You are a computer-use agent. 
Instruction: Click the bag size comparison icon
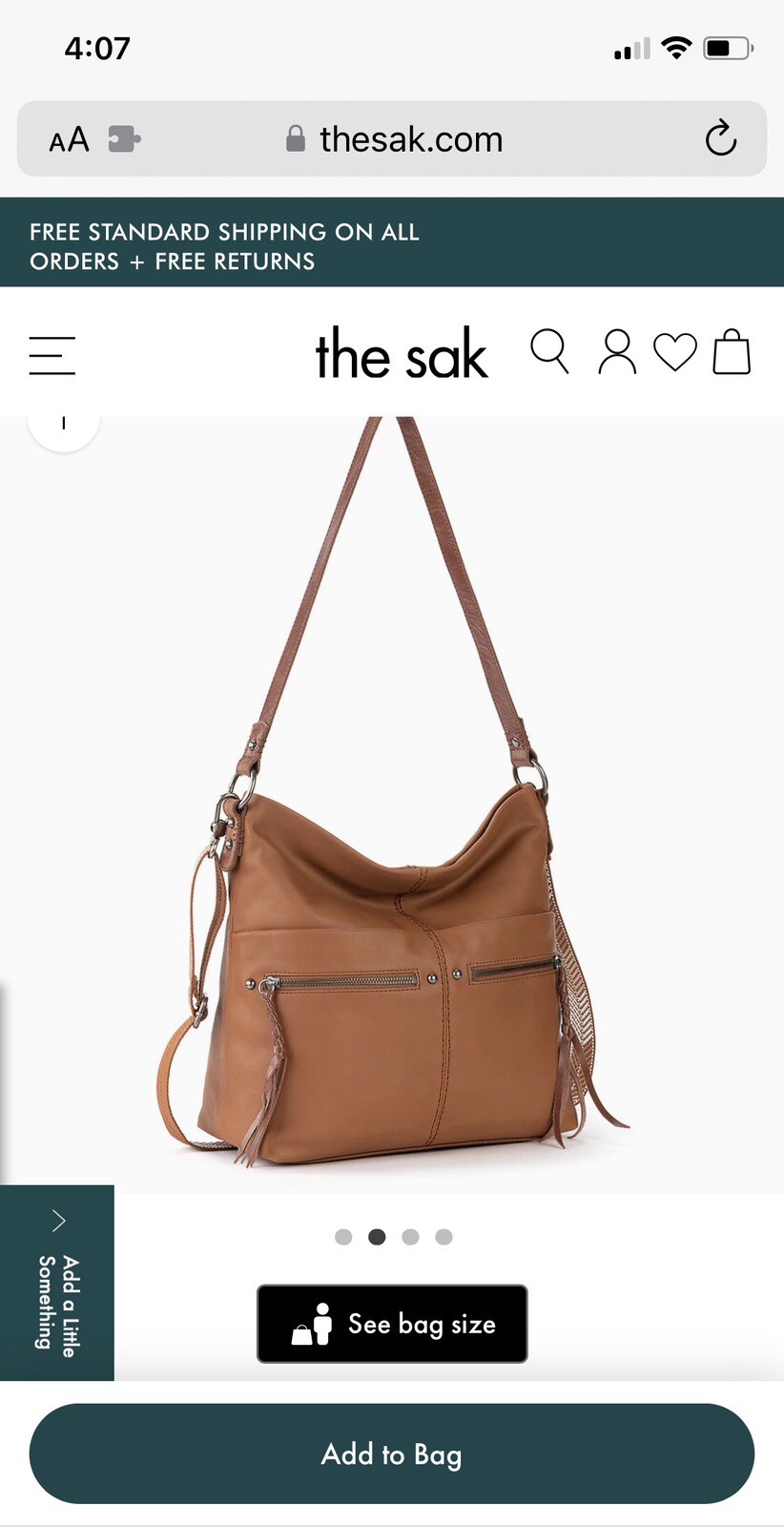tap(315, 1325)
